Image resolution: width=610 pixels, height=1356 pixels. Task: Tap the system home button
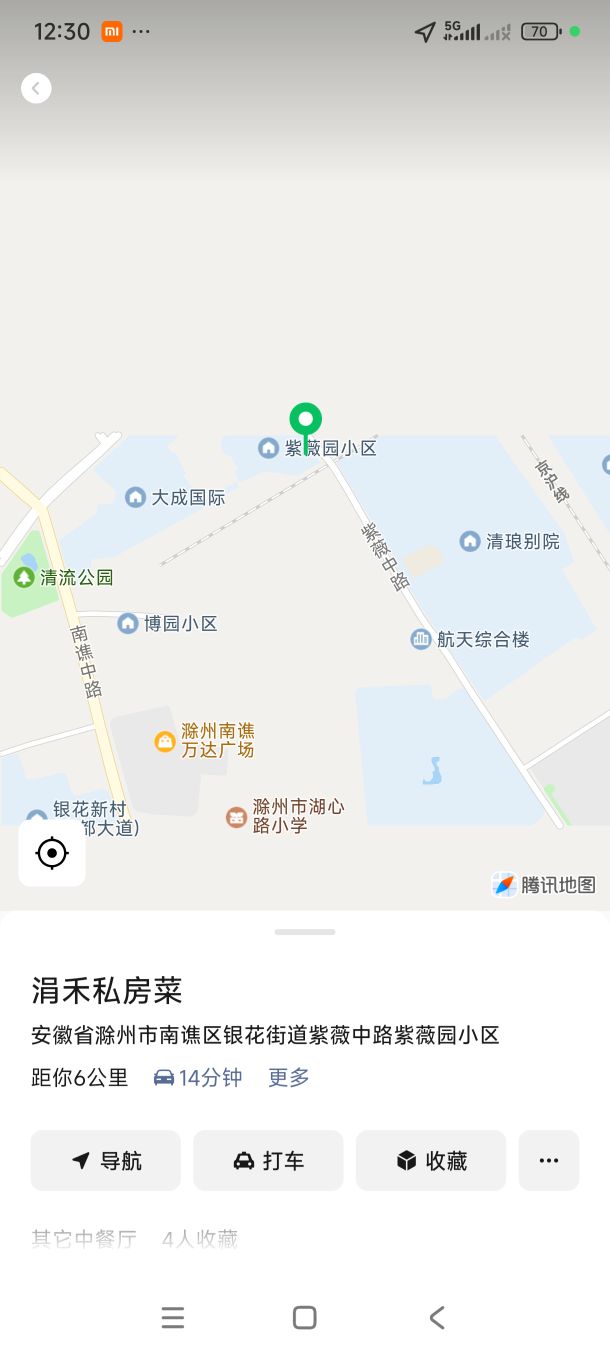pos(305,1317)
